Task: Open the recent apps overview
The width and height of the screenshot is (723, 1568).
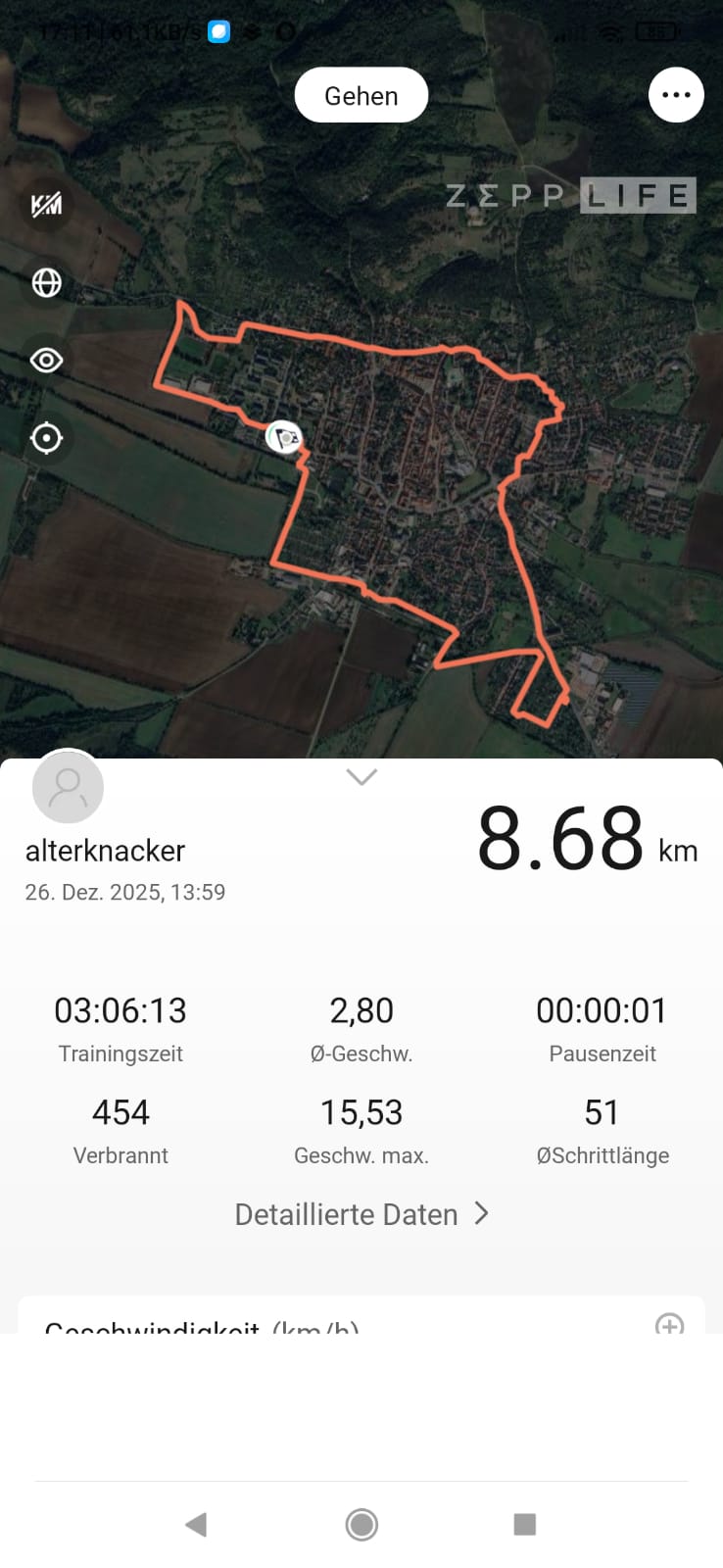Action: coord(525,1524)
